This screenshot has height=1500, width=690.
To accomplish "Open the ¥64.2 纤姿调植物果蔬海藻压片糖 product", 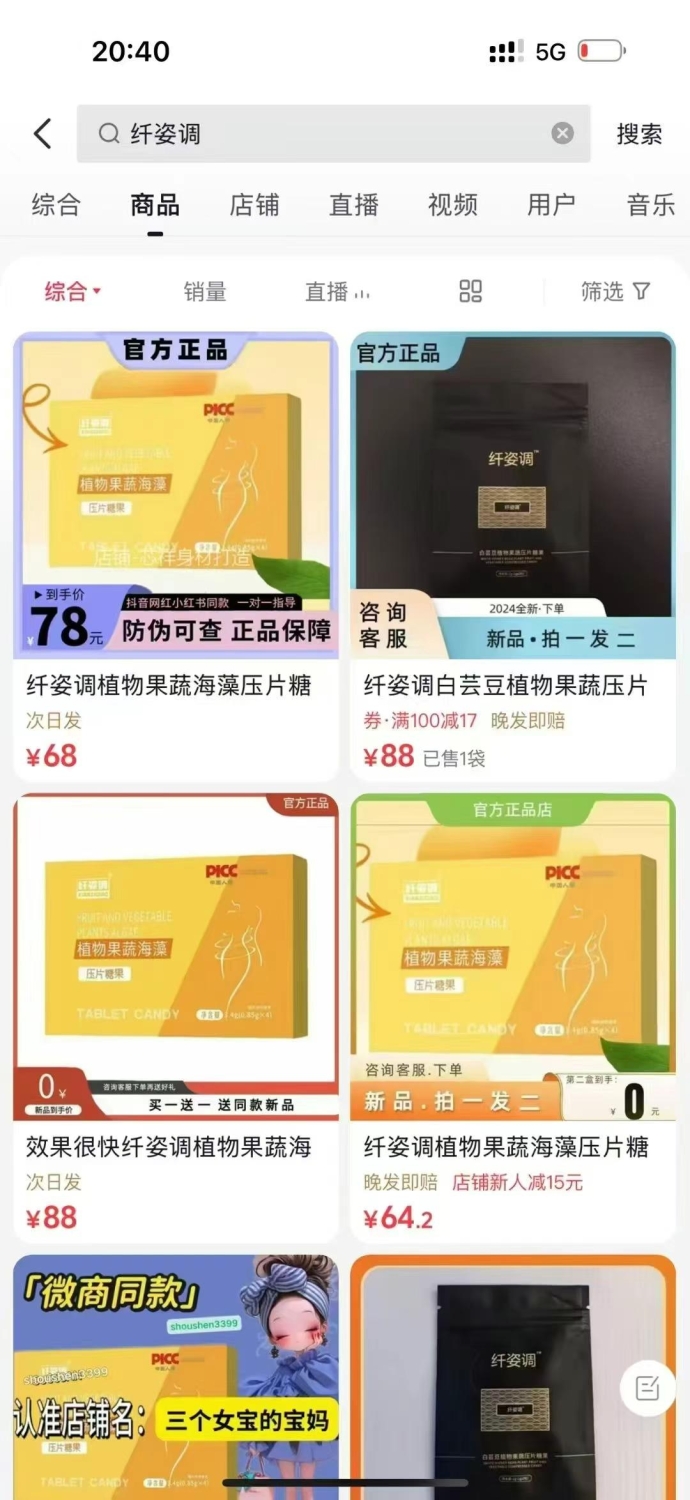I will [x=513, y=1018].
